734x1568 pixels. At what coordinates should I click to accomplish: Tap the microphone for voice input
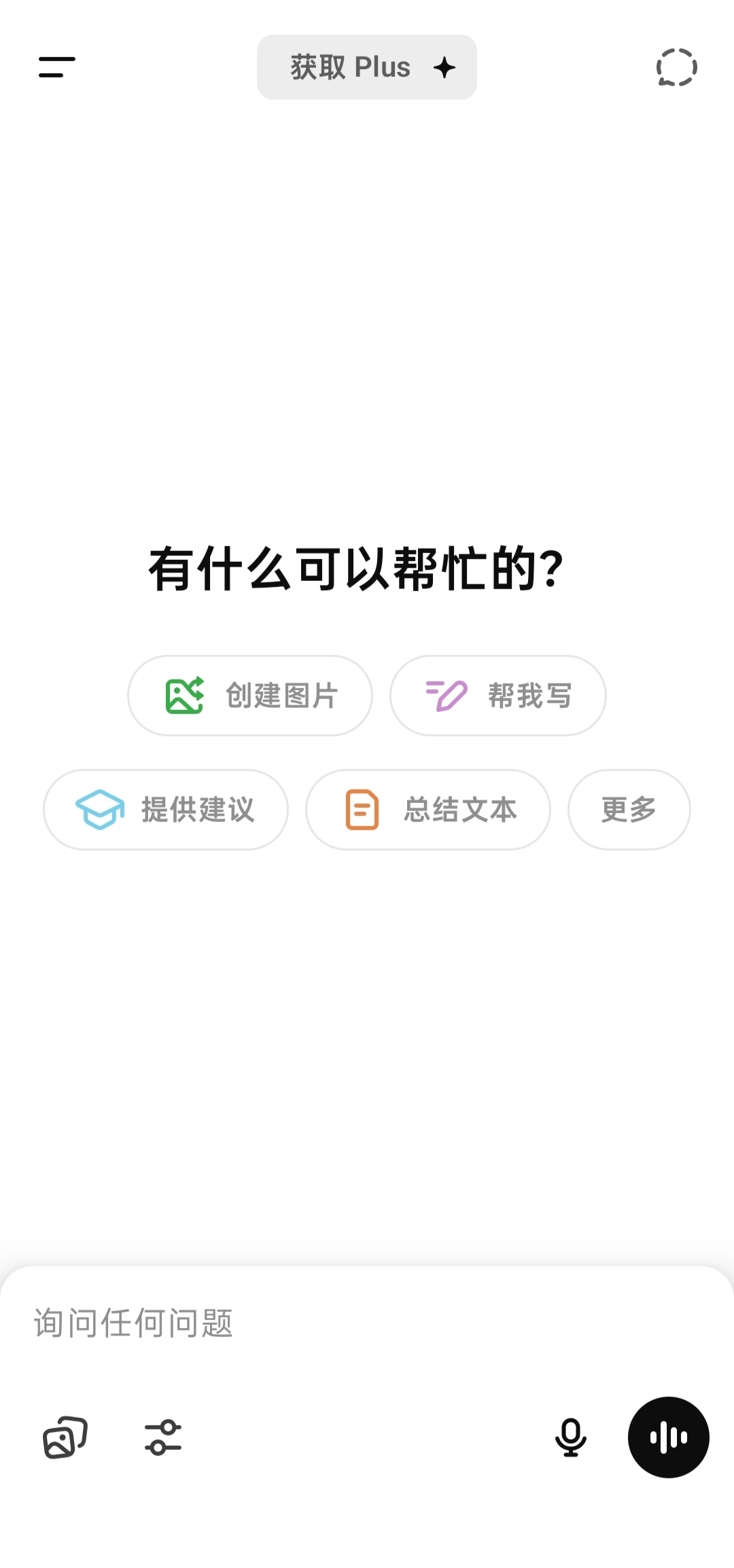[x=571, y=1438]
